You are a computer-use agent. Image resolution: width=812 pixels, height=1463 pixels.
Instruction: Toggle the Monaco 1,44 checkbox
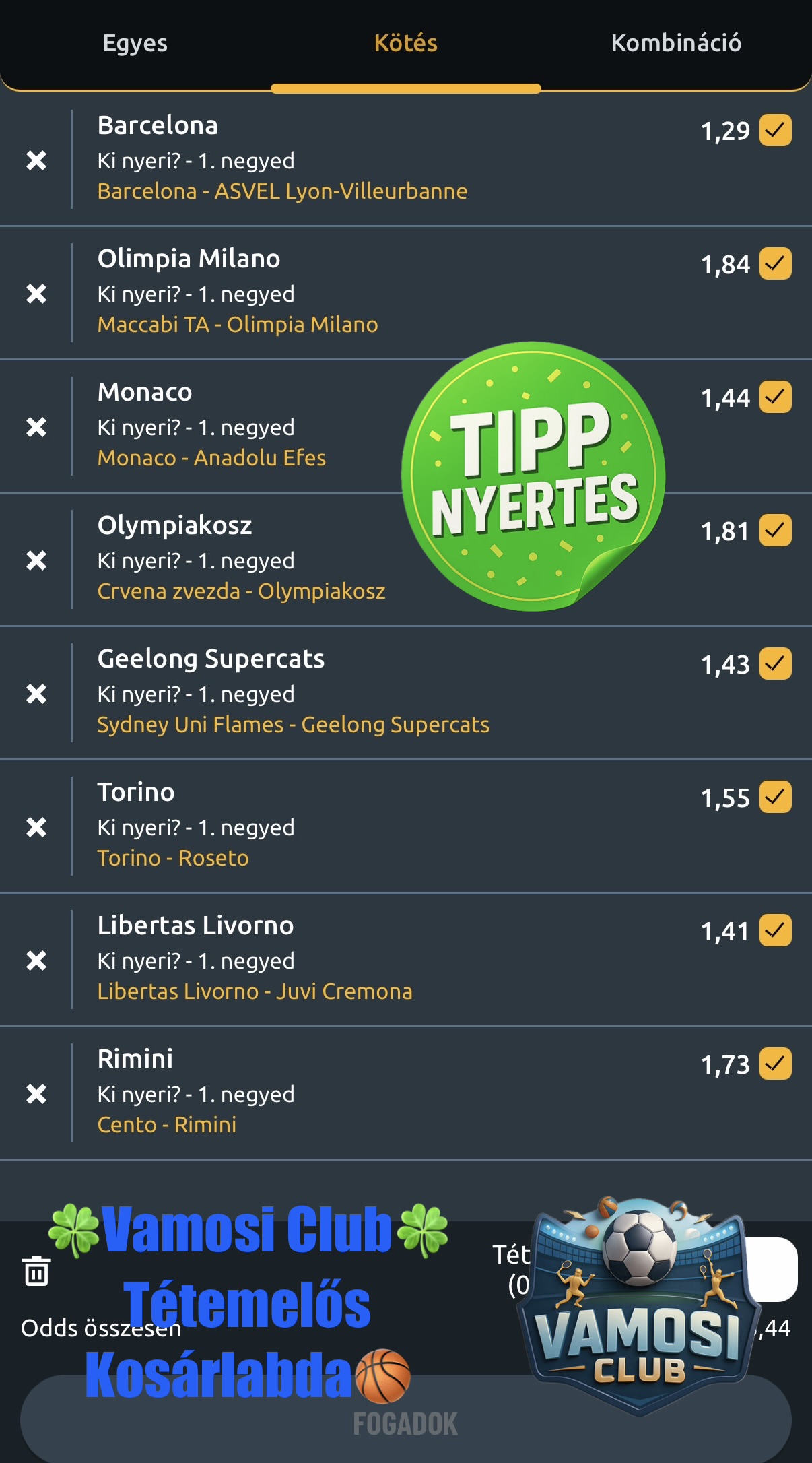click(775, 397)
